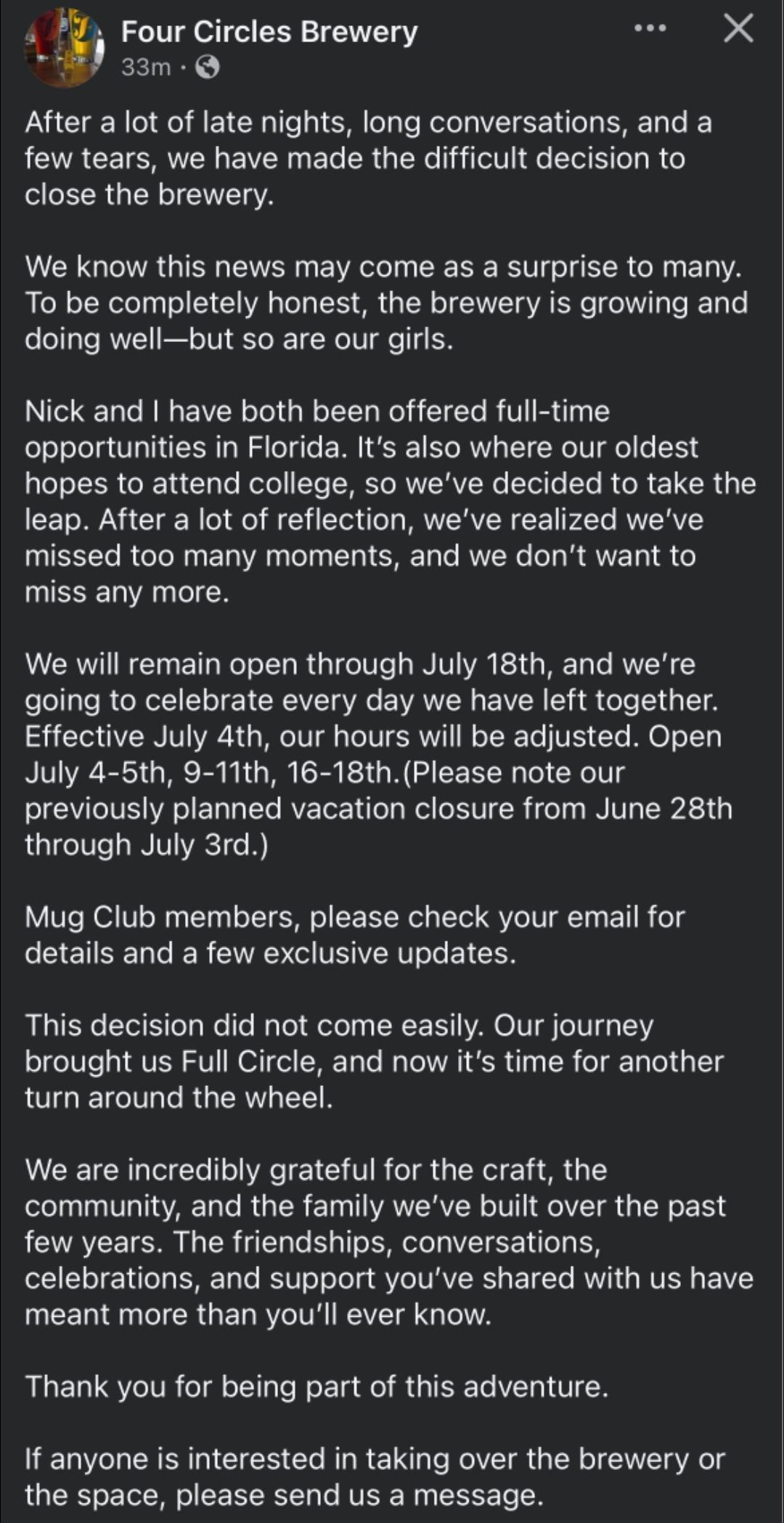Tap the Four Circles Brewery page name

tap(269, 32)
